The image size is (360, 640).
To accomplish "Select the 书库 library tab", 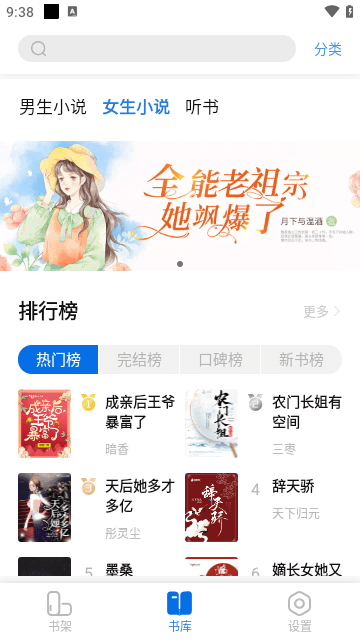I will coord(180,611).
